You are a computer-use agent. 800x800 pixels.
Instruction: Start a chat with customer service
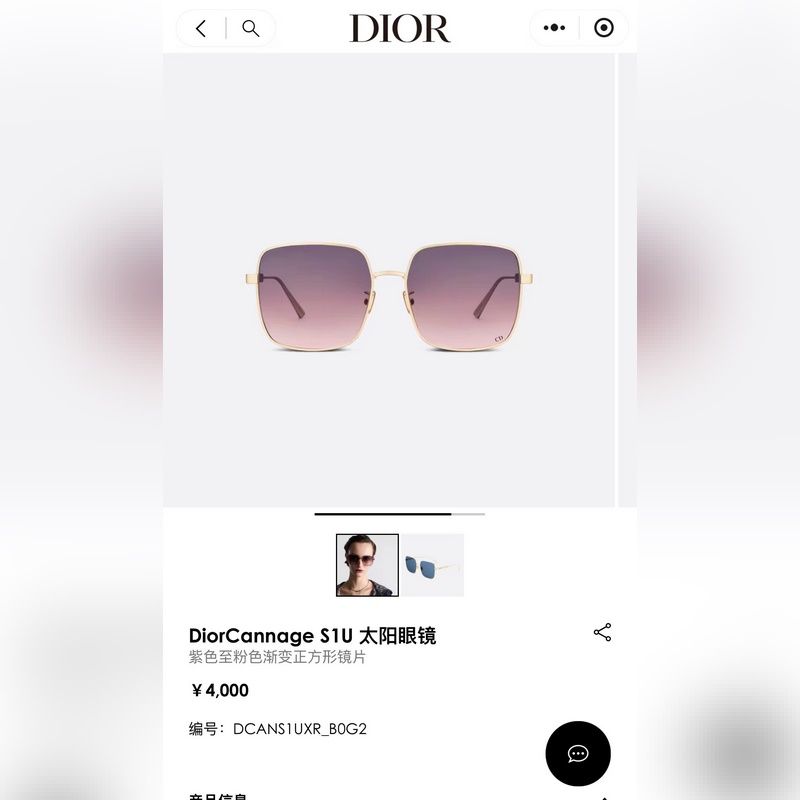coord(578,753)
